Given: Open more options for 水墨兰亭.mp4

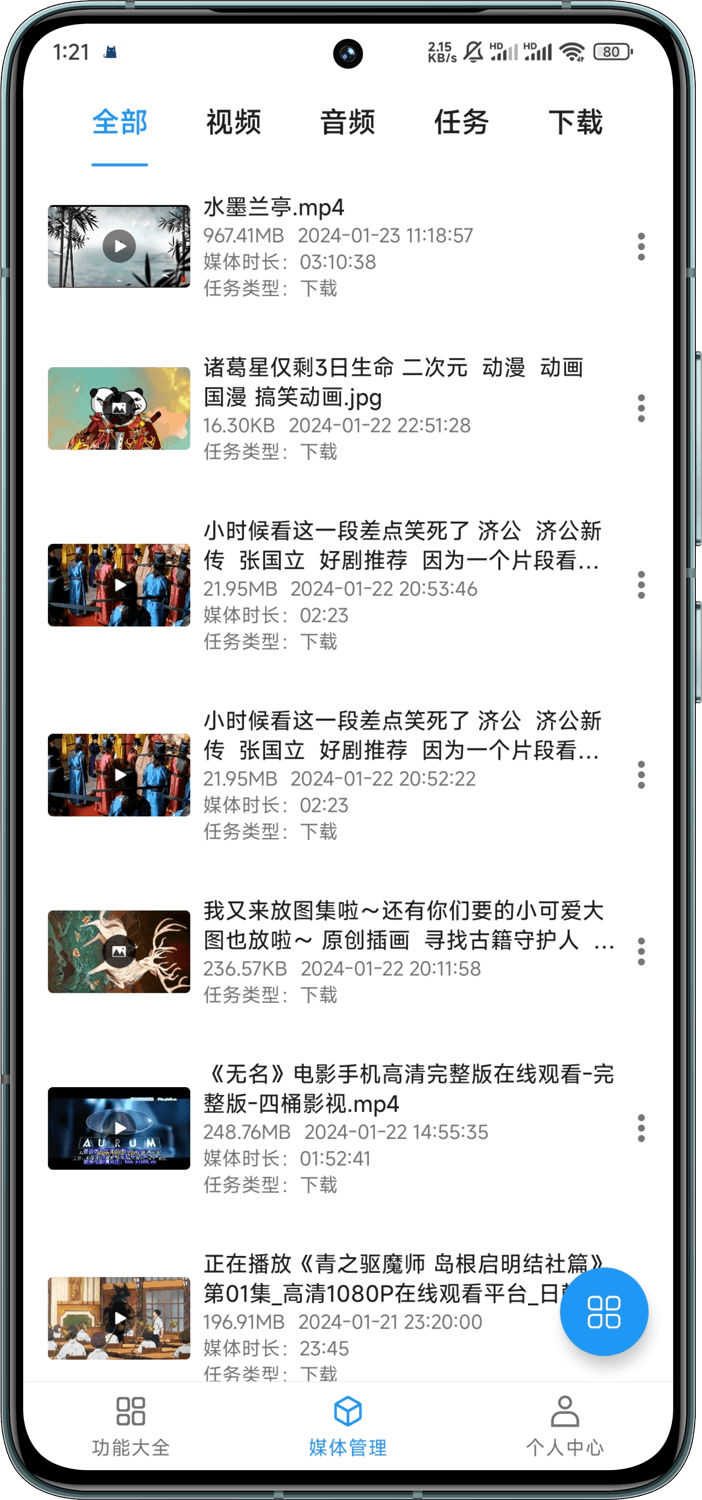Looking at the screenshot, I should (641, 246).
